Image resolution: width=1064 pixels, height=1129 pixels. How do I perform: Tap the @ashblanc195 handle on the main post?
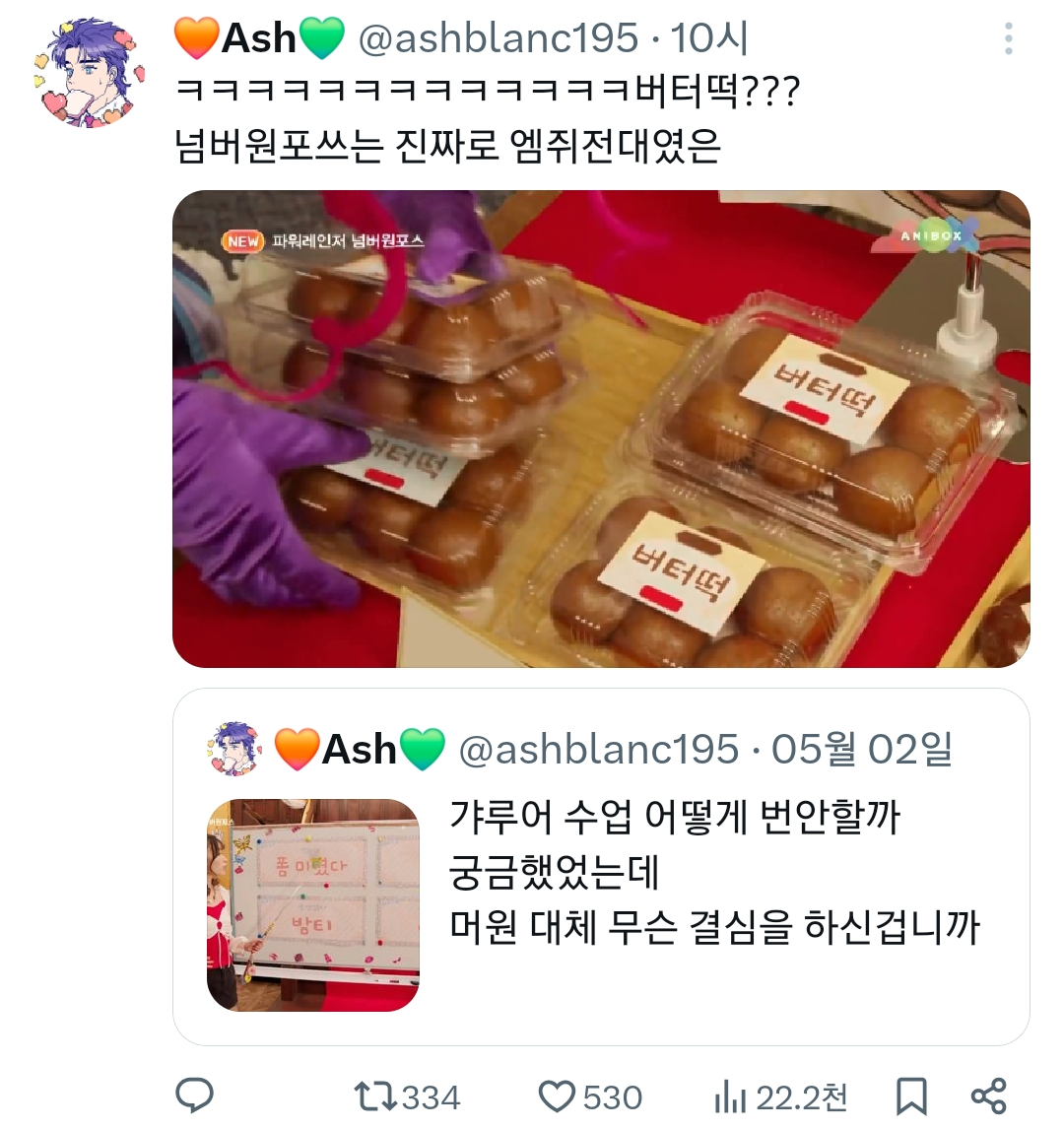coord(499,38)
